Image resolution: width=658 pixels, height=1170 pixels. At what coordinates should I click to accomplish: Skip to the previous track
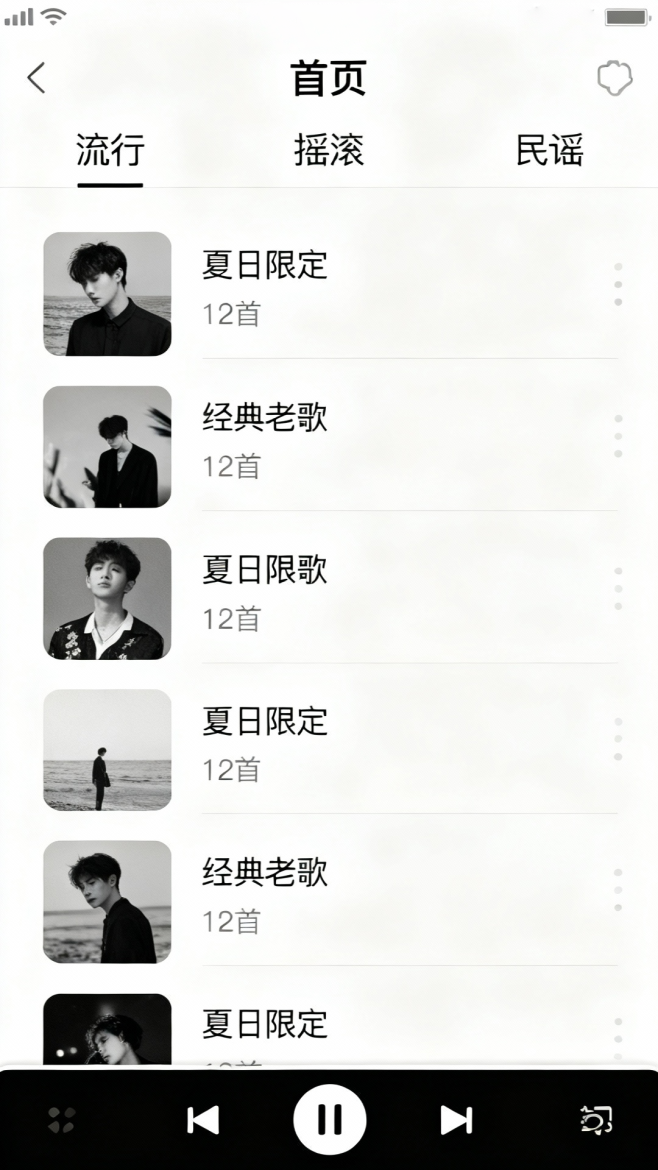coord(203,1120)
